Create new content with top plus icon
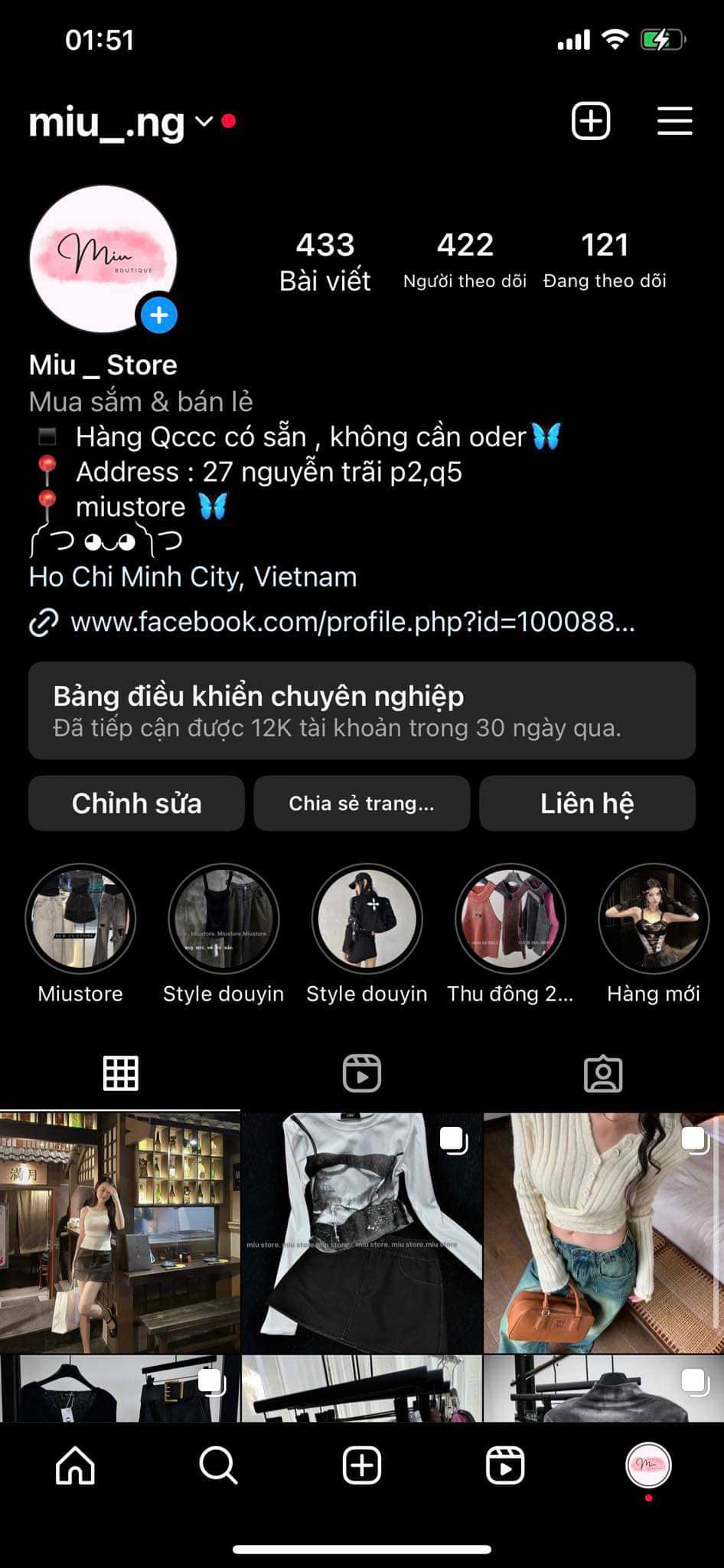724x1568 pixels. [x=590, y=121]
